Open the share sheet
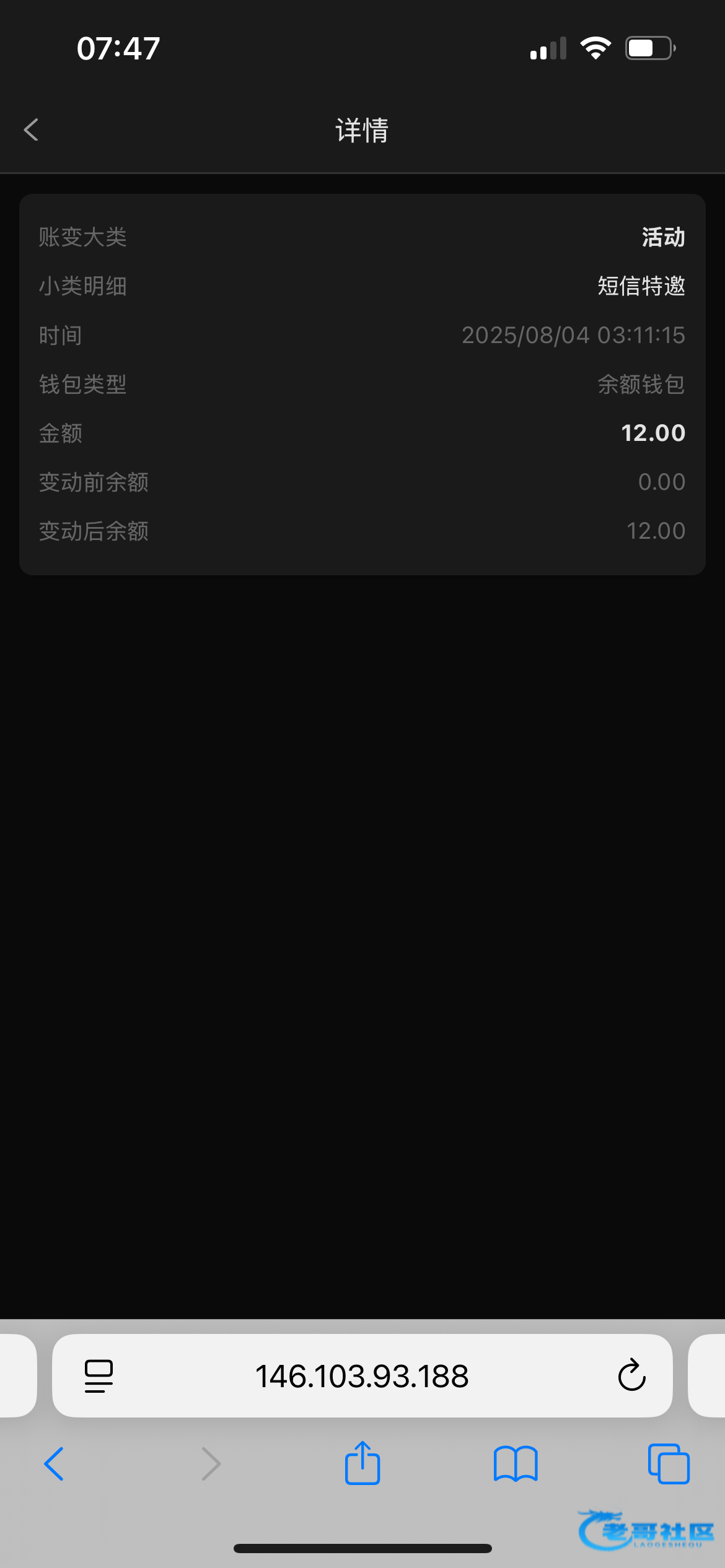Screen dimensions: 725x1568 click(x=362, y=1464)
